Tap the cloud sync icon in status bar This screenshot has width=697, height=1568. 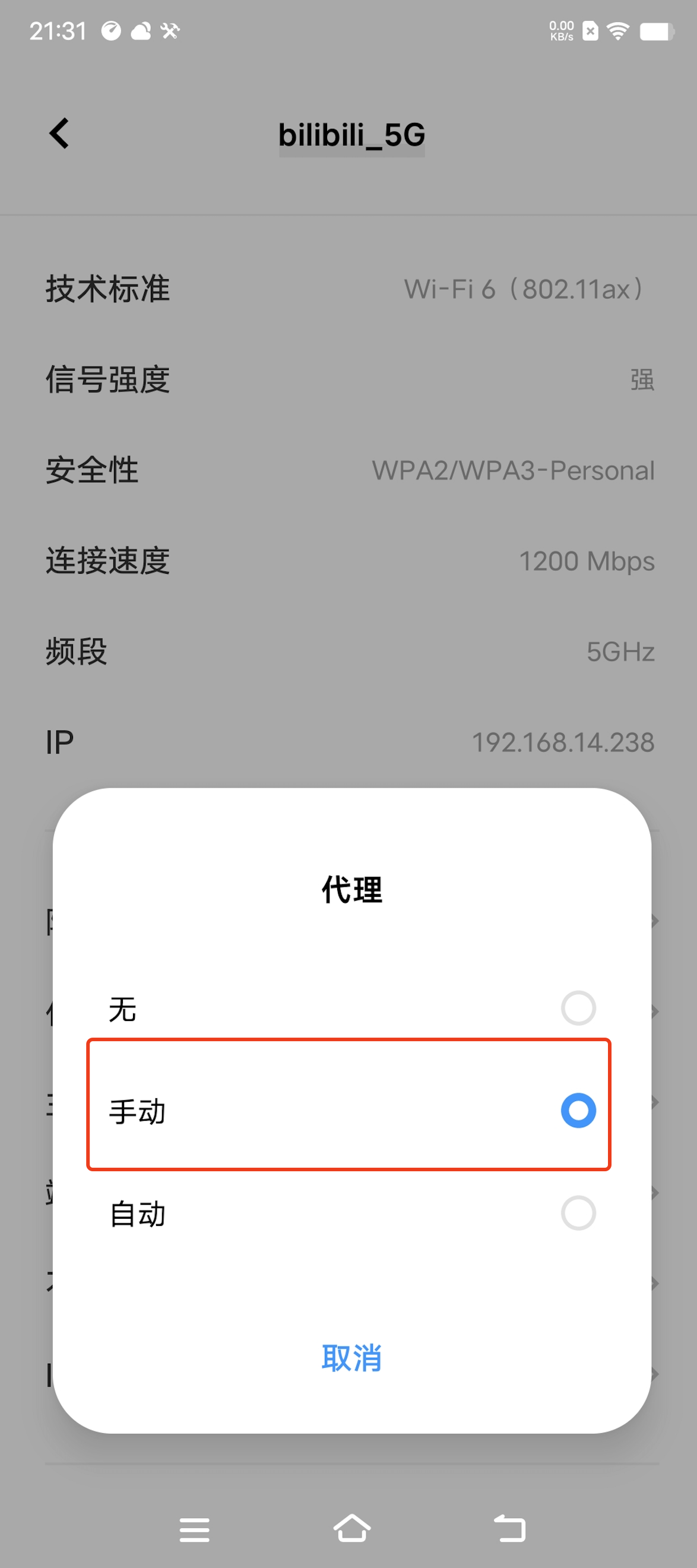(141, 30)
